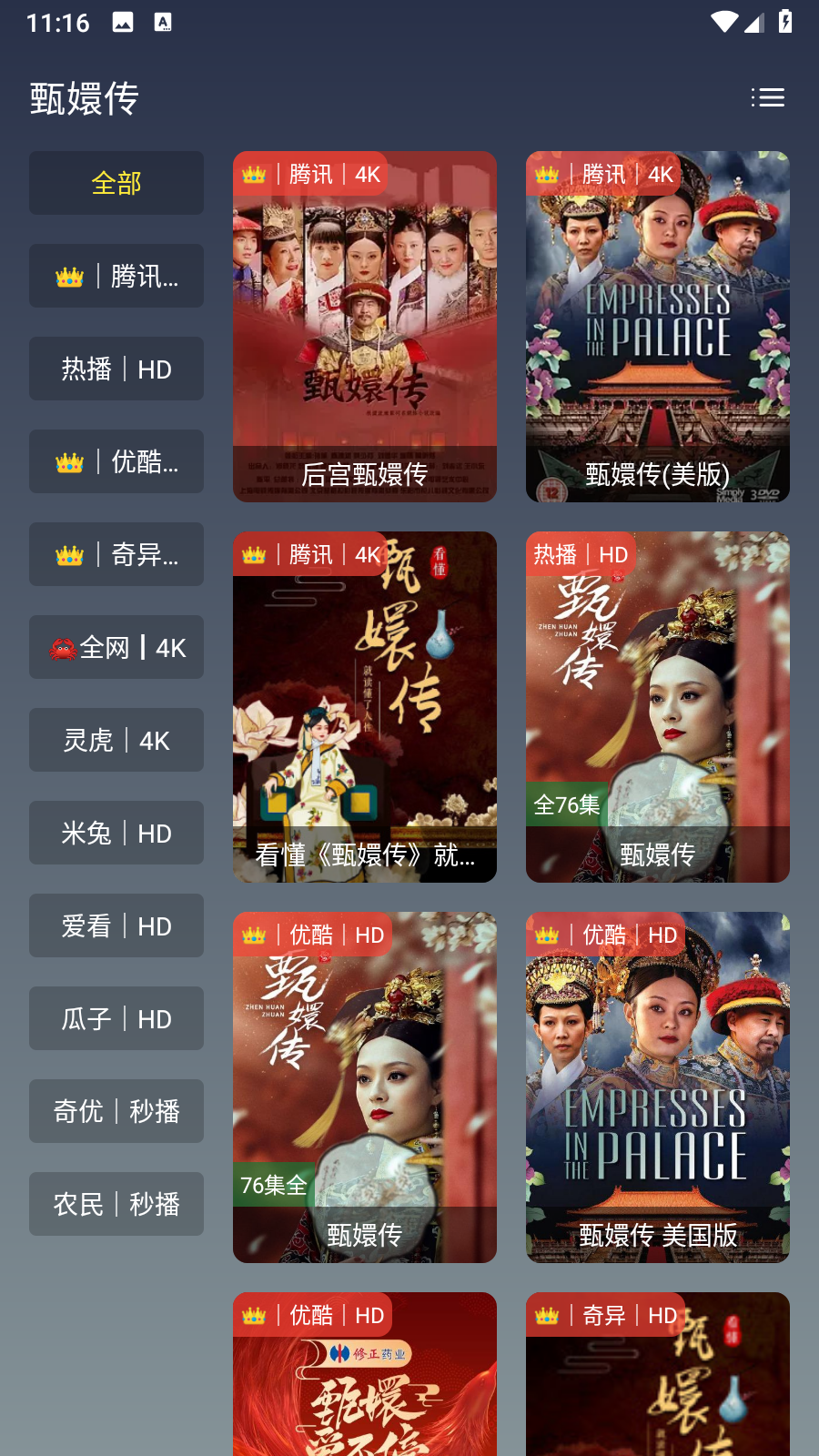Switch to the 全部 category tab
Image resolution: width=819 pixels, height=1456 pixels.
pos(116,183)
